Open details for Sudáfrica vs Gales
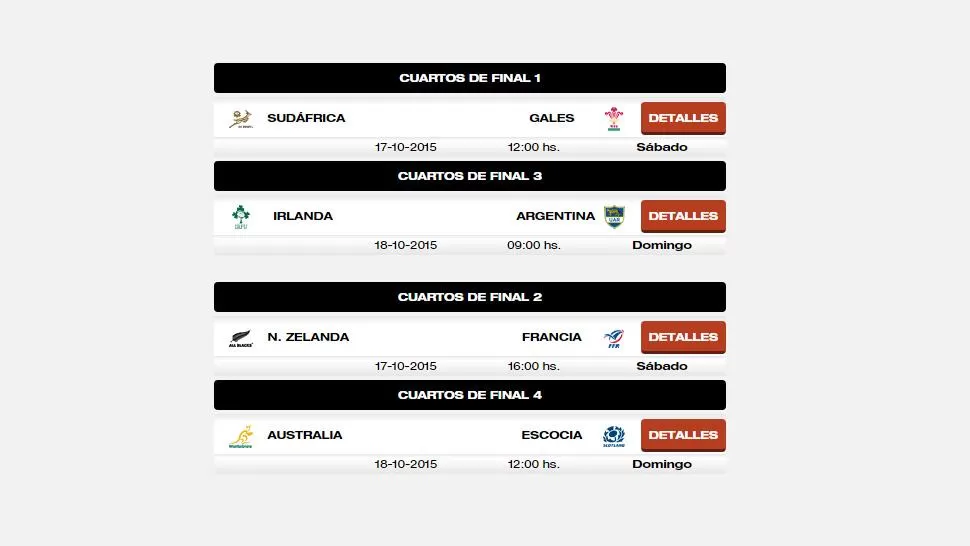970x546 pixels. coord(683,118)
